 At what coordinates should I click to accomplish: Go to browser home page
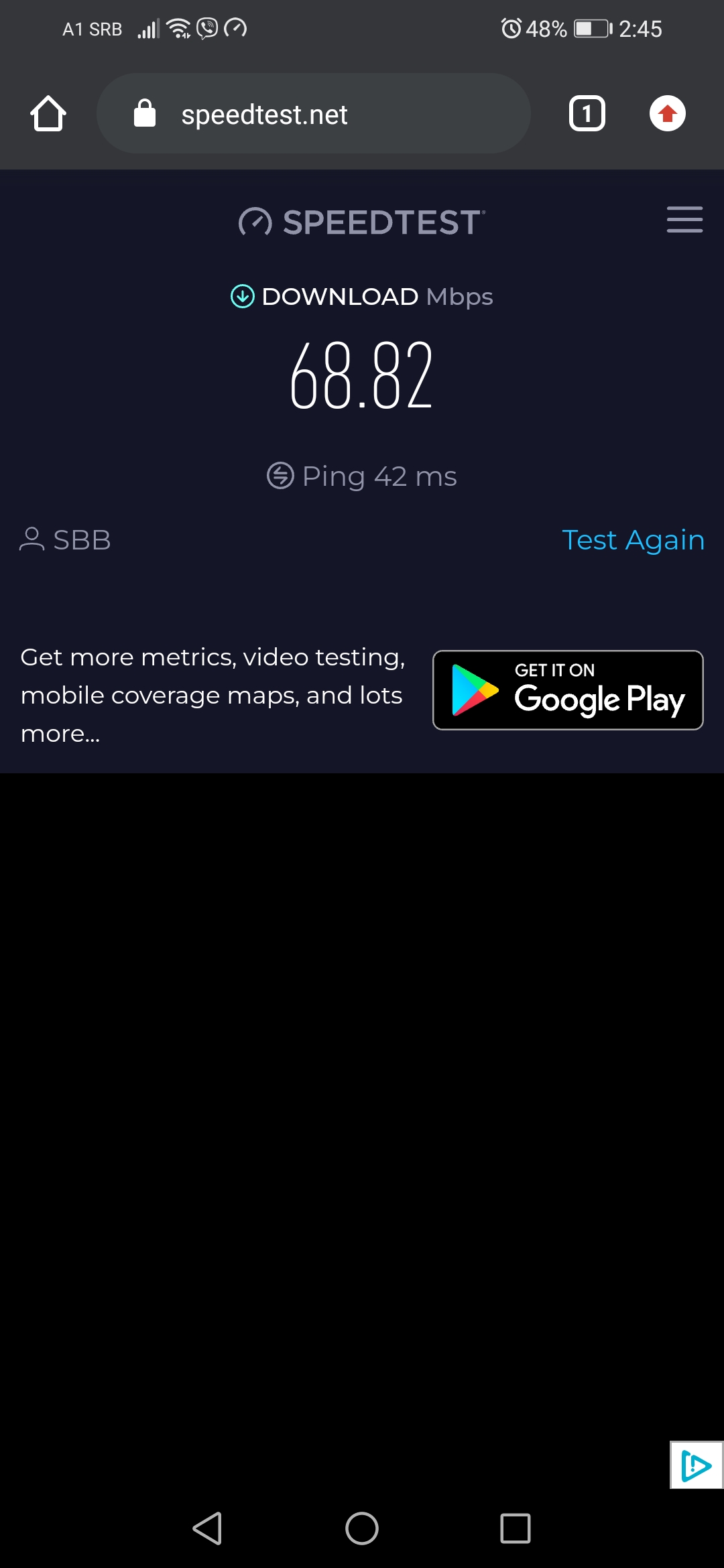click(x=48, y=114)
